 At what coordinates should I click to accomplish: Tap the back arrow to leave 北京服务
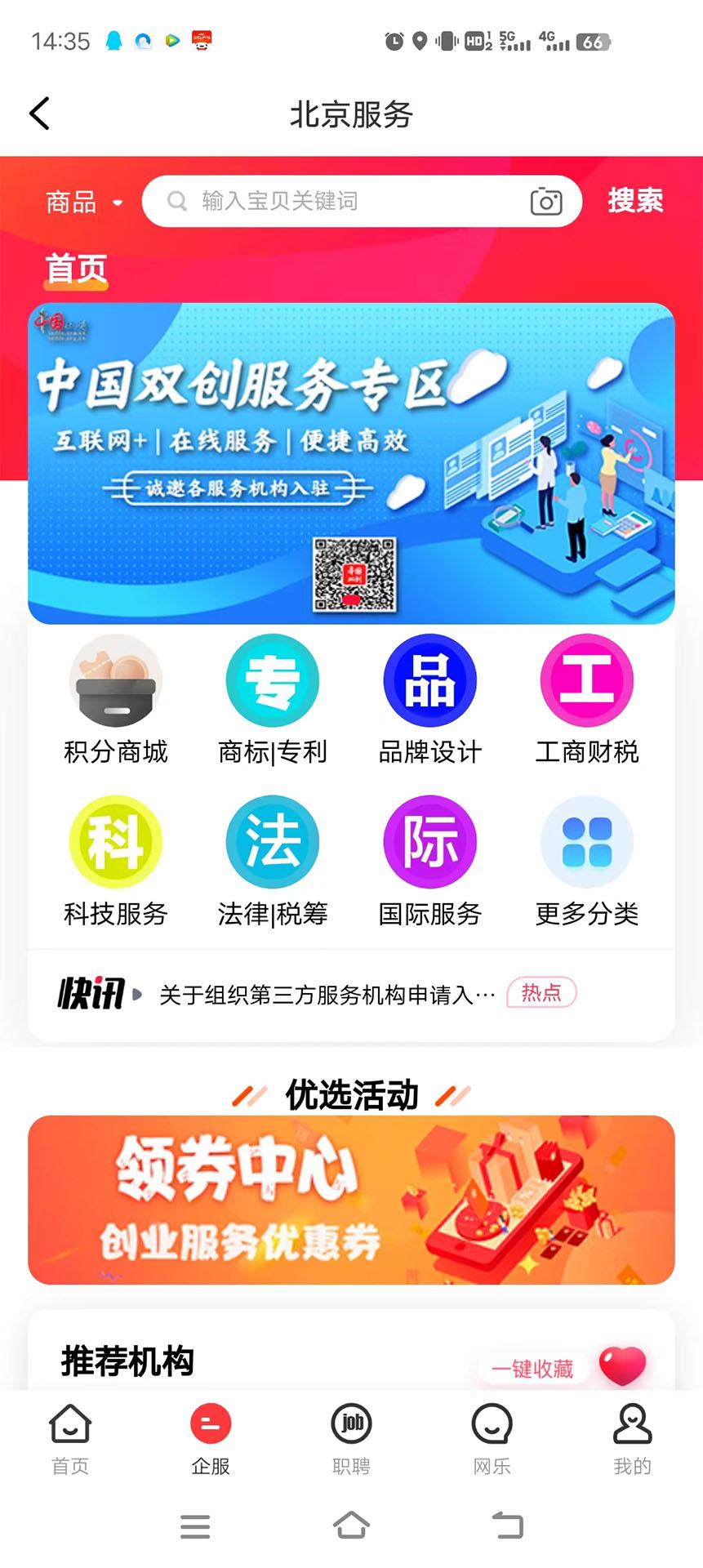click(x=39, y=114)
